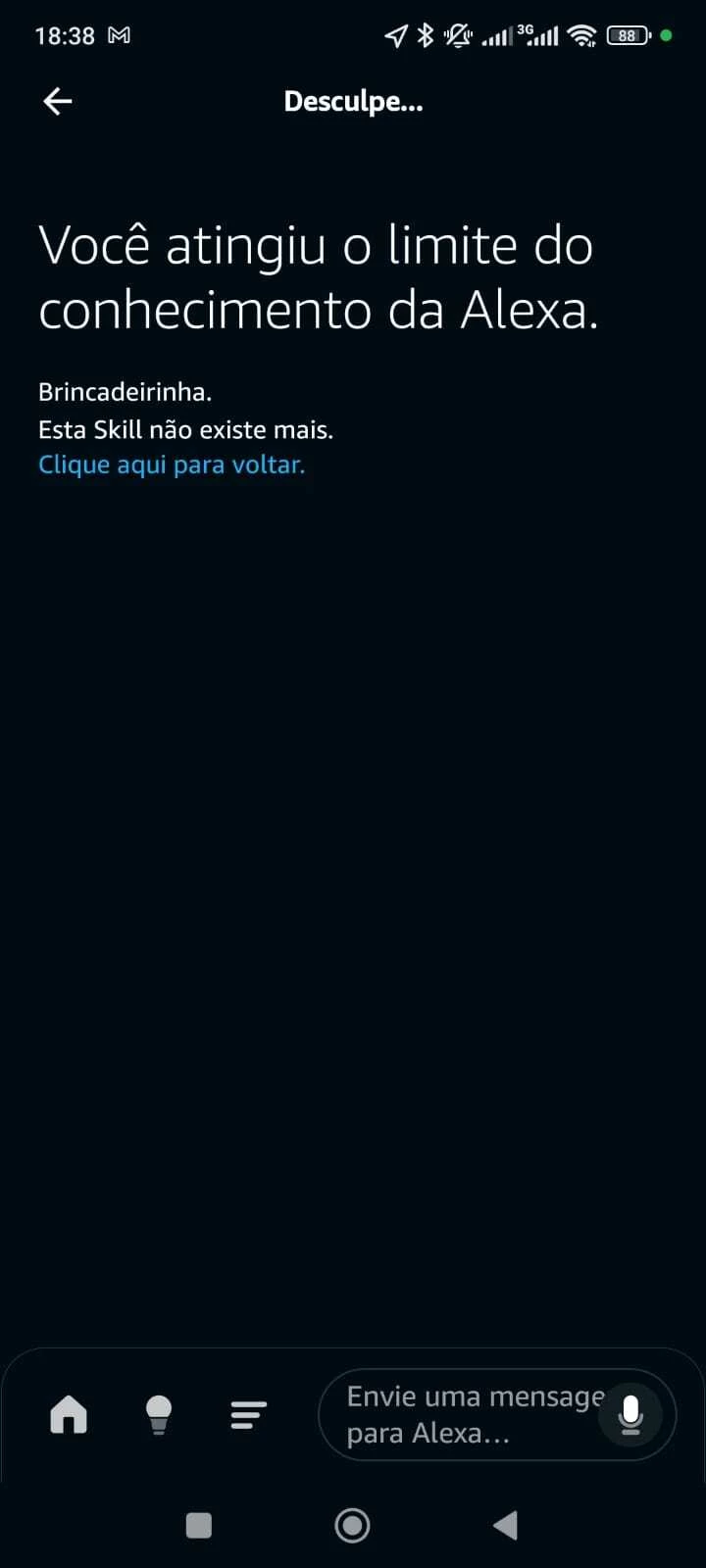Open the Alexa home tab
Screen dimensions: 706x1568
click(x=69, y=1414)
